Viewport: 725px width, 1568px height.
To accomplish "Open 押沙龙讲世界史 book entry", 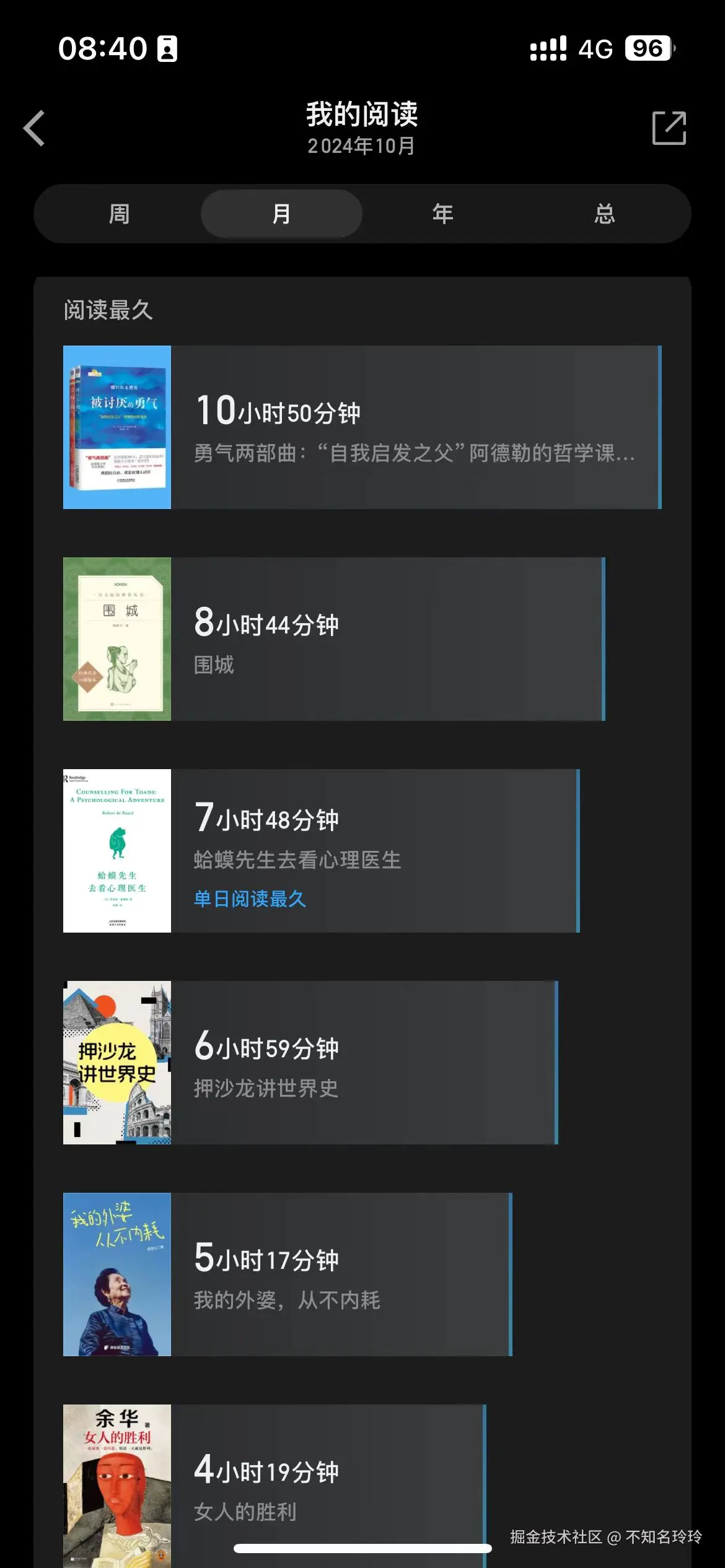I will pos(310,1063).
